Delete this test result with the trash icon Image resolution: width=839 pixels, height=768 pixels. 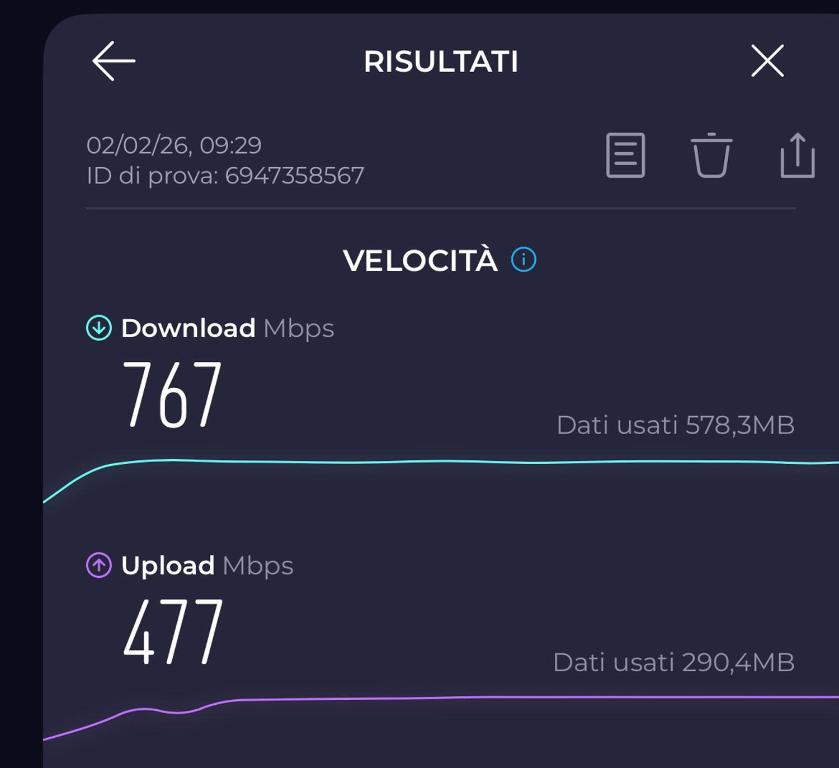click(x=711, y=155)
